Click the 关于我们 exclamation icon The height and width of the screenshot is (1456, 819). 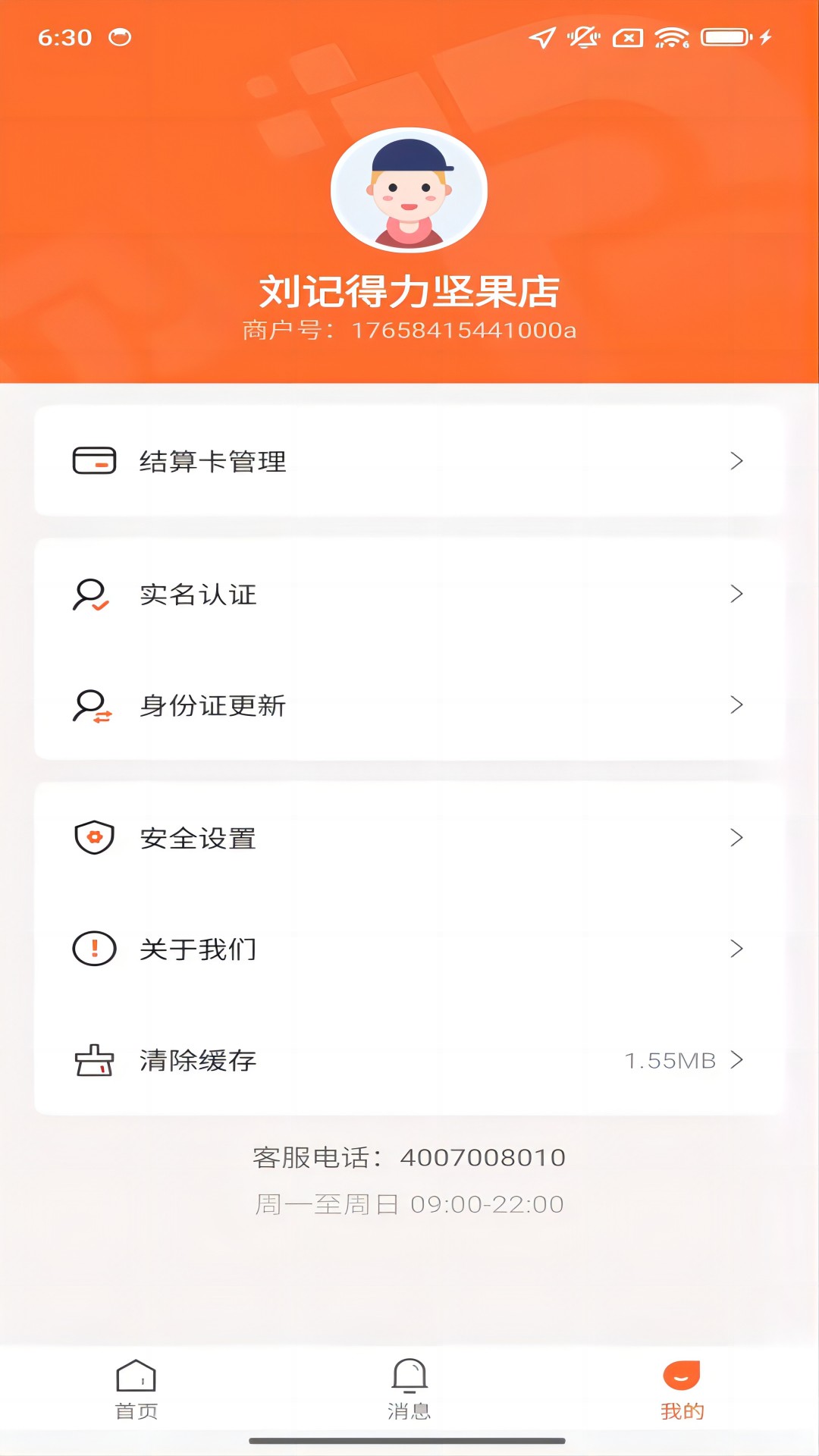point(91,949)
